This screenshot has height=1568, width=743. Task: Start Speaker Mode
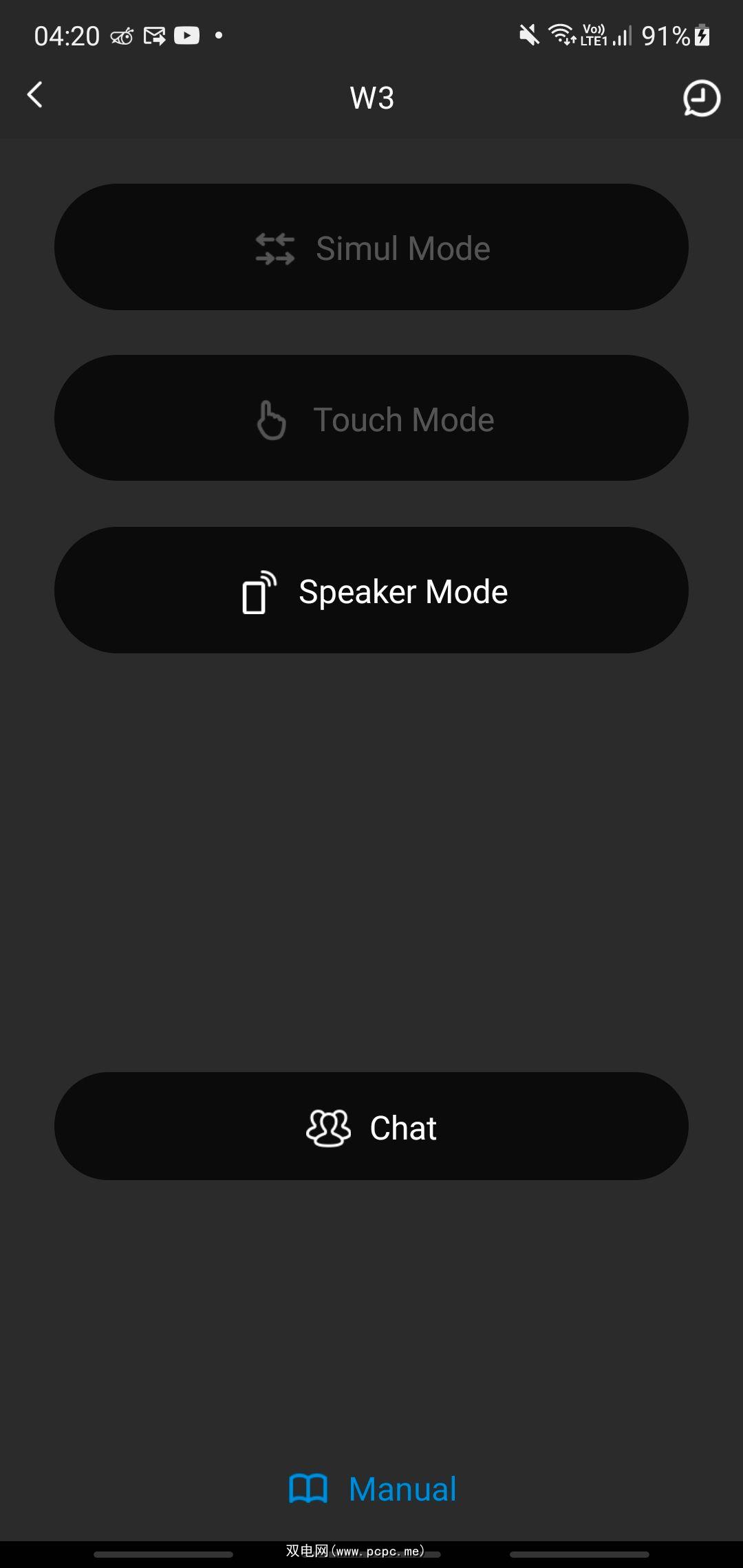[371, 591]
